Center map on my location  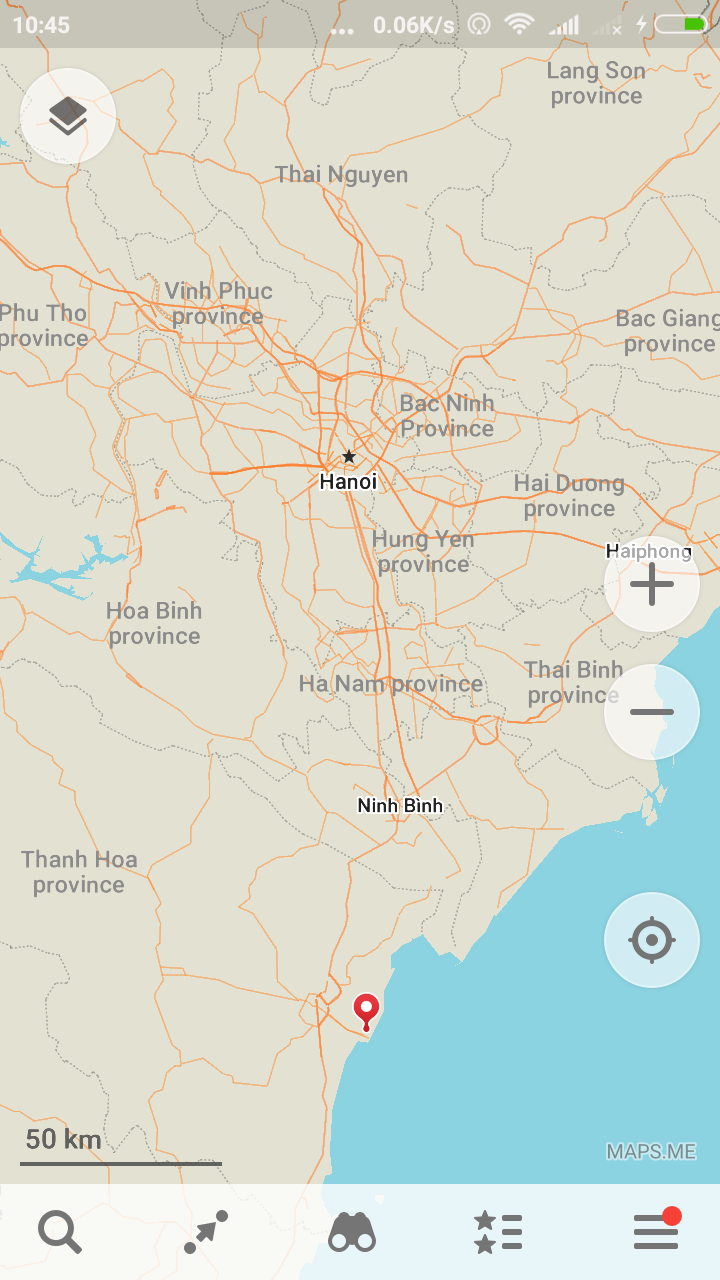coord(652,940)
